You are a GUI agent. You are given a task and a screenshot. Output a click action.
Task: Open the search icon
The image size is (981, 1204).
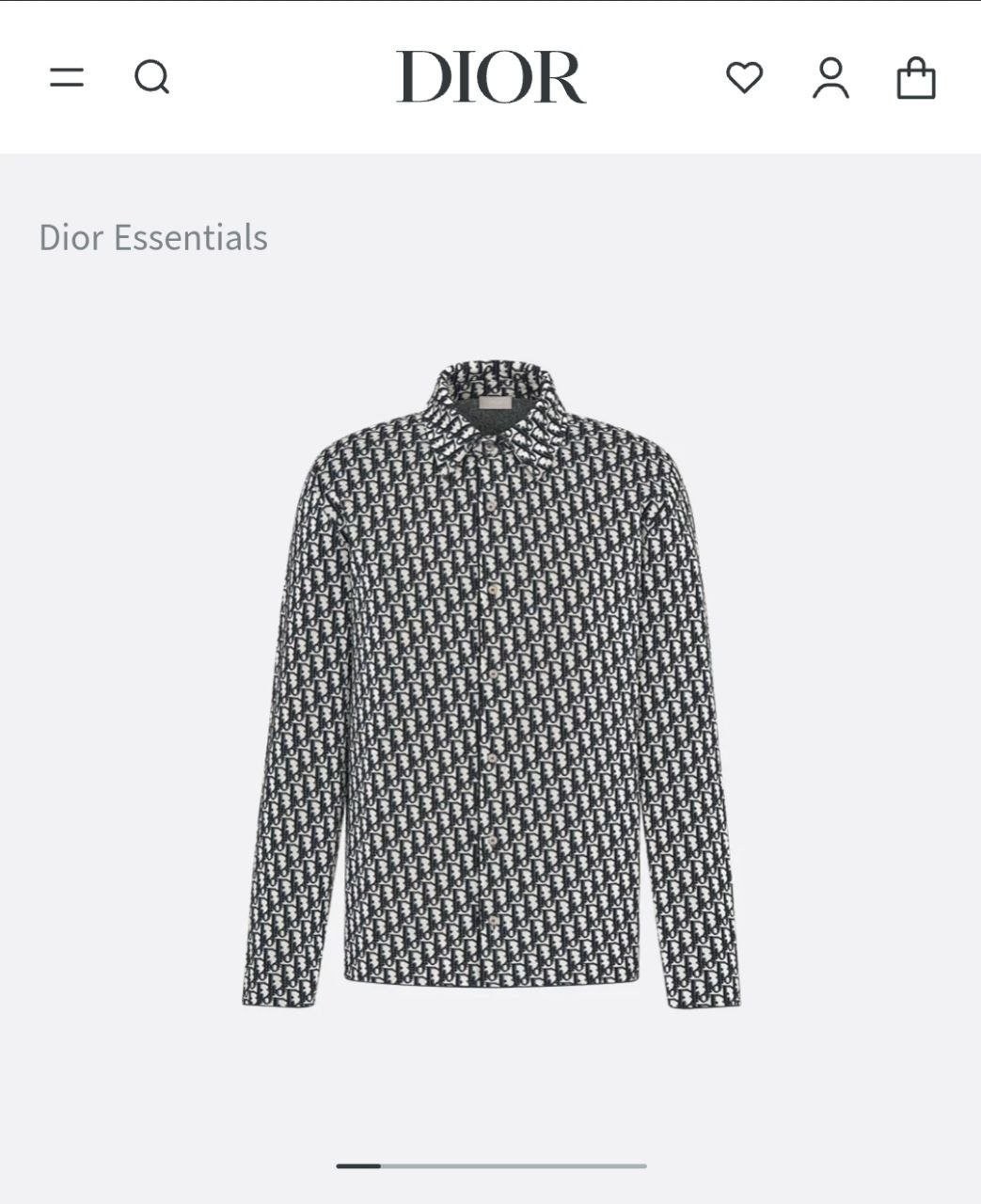click(x=151, y=77)
